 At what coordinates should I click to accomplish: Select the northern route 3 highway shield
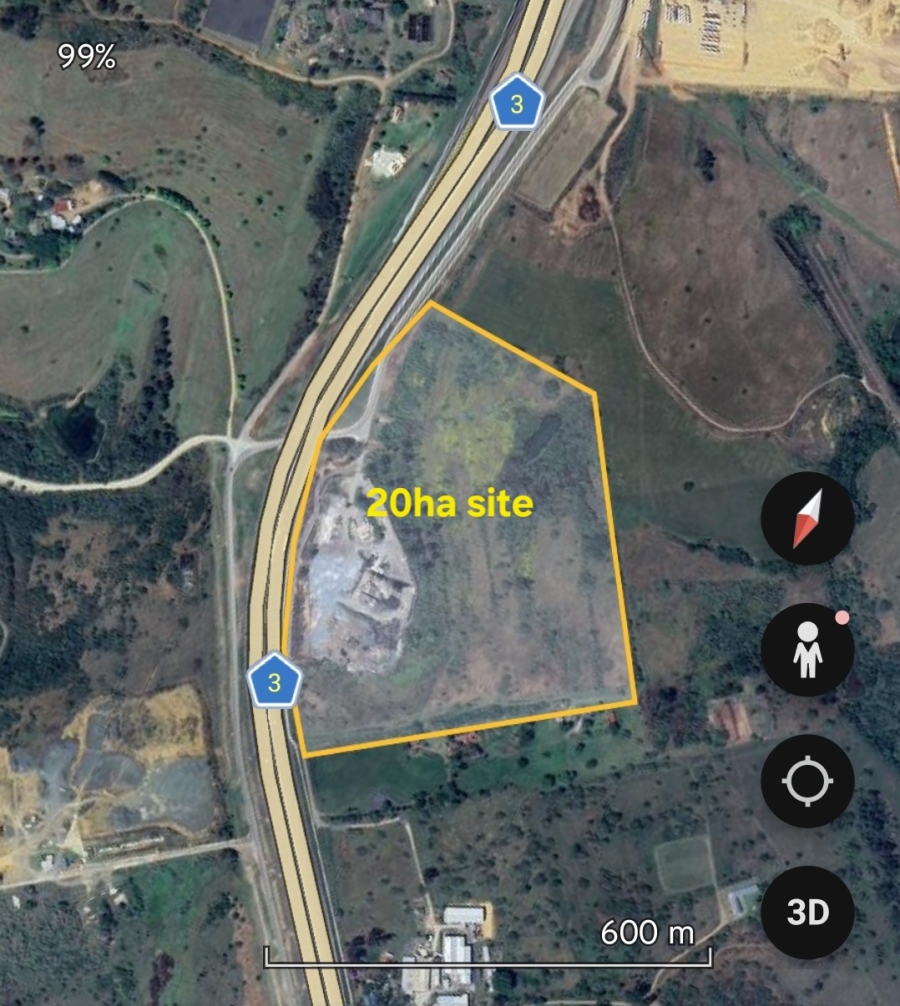click(x=517, y=101)
